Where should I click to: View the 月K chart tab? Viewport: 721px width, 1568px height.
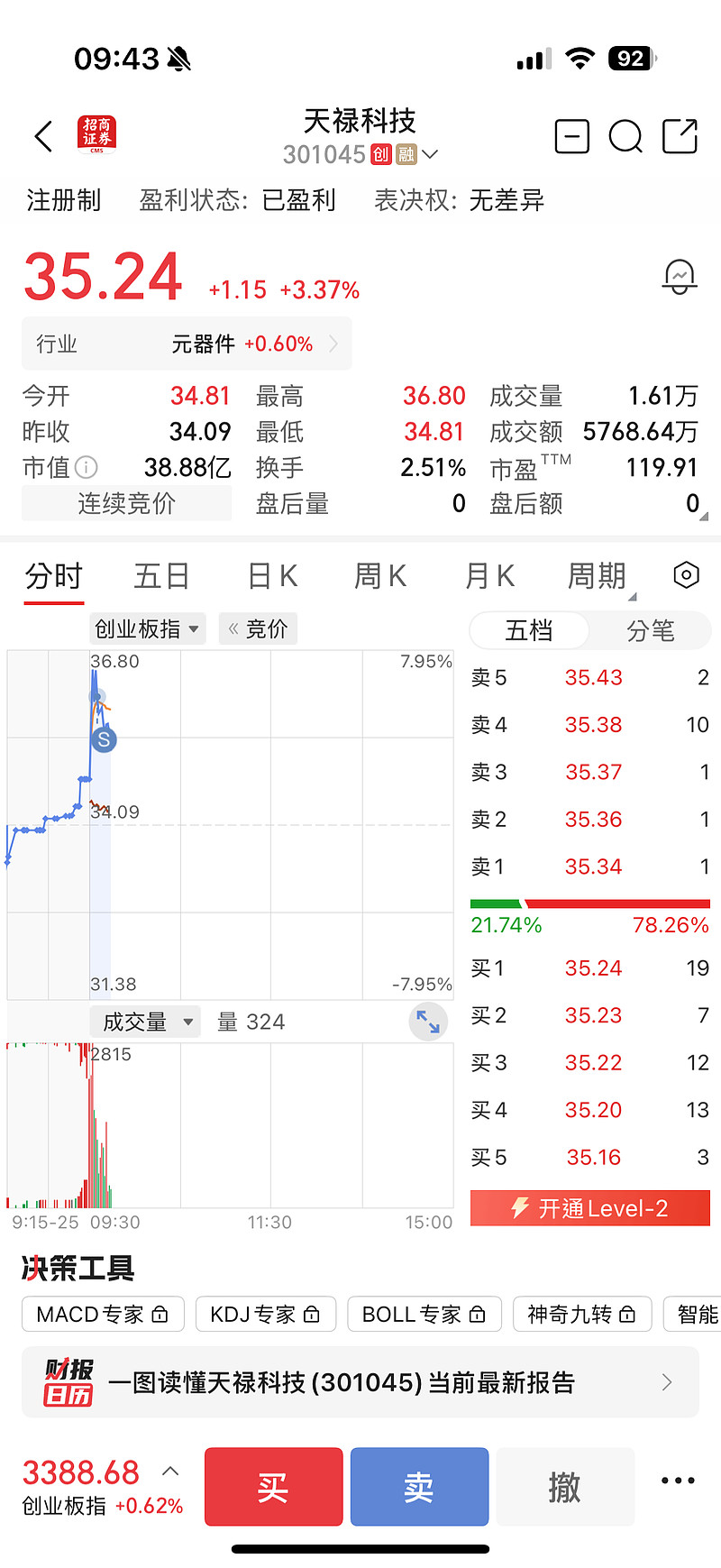click(x=489, y=576)
